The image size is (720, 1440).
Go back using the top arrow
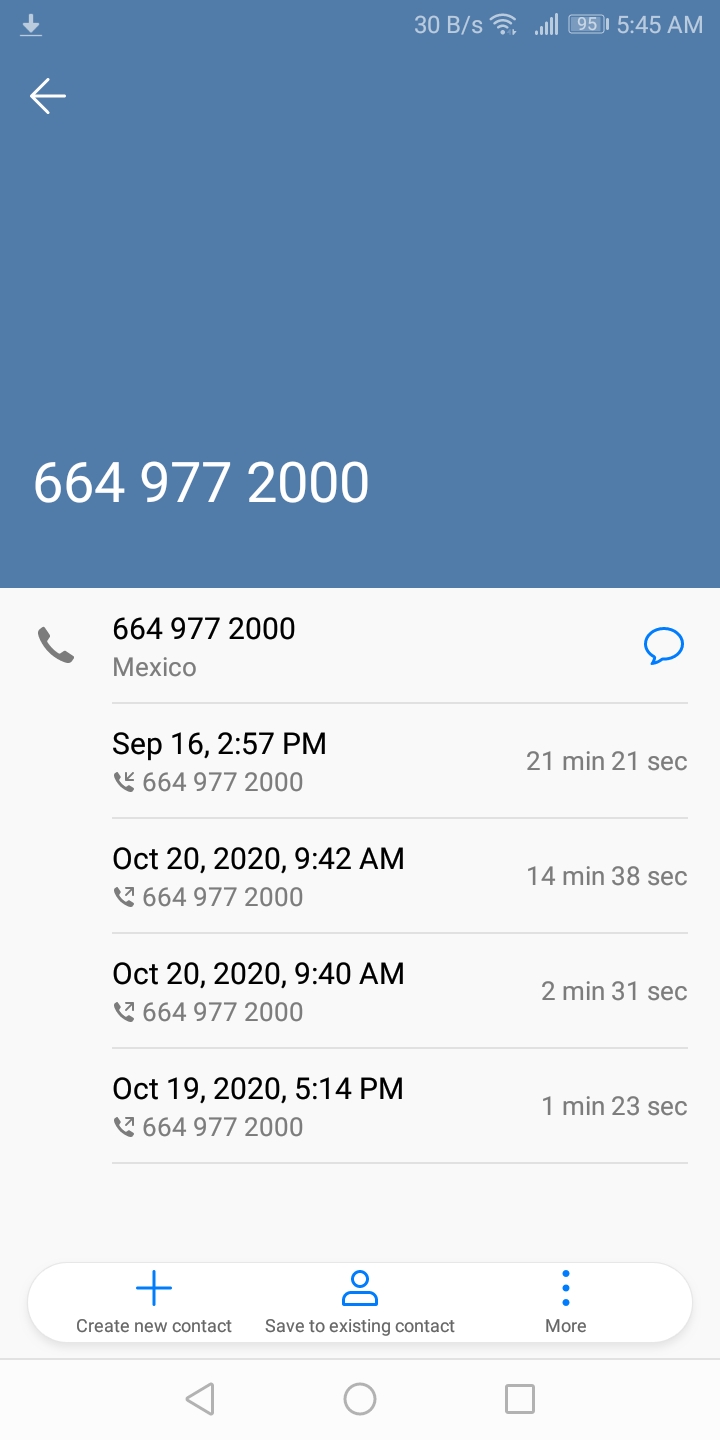47,96
